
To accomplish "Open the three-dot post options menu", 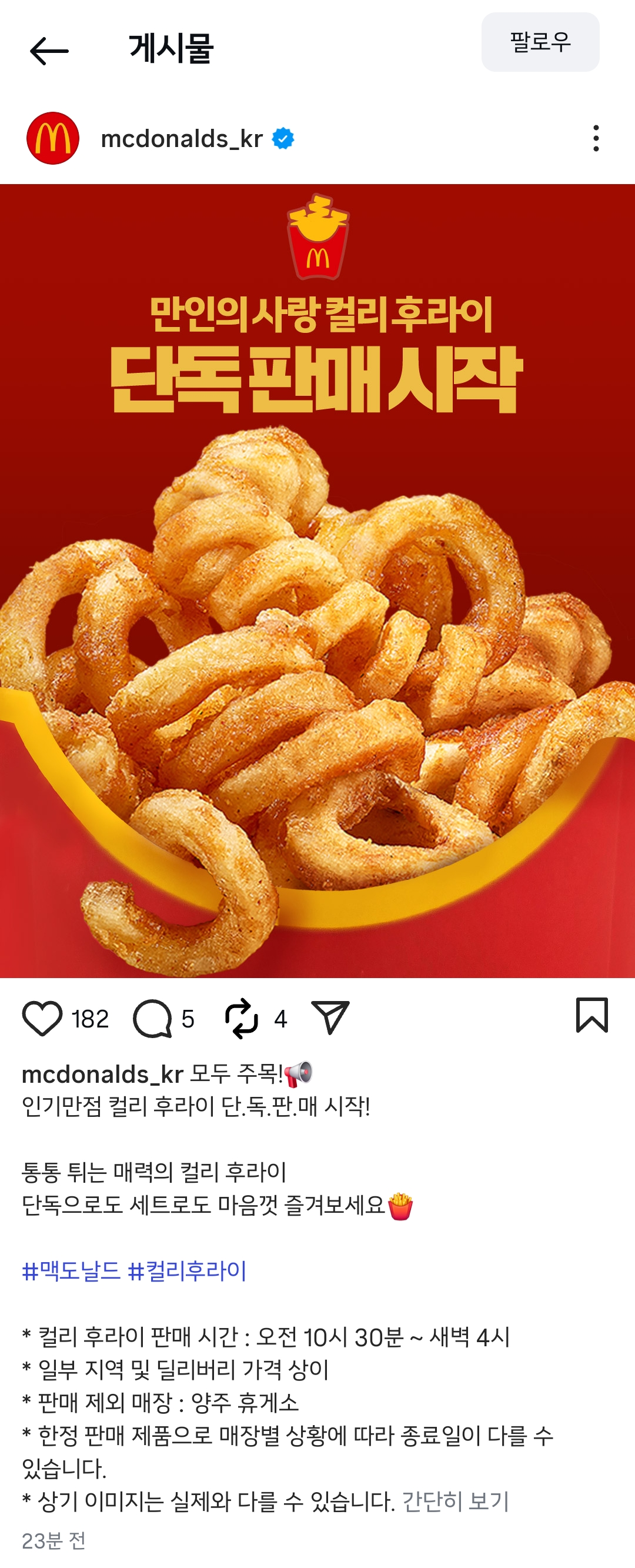I will tap(596, 138).
